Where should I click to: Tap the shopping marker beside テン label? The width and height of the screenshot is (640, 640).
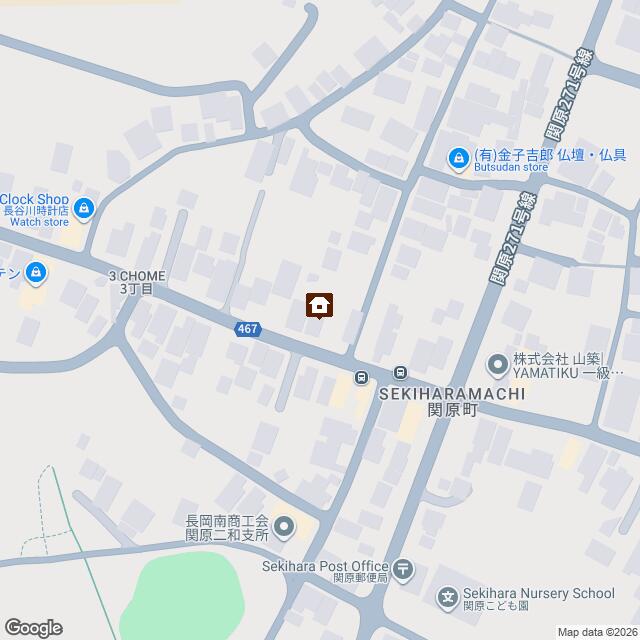pos(36,271)
